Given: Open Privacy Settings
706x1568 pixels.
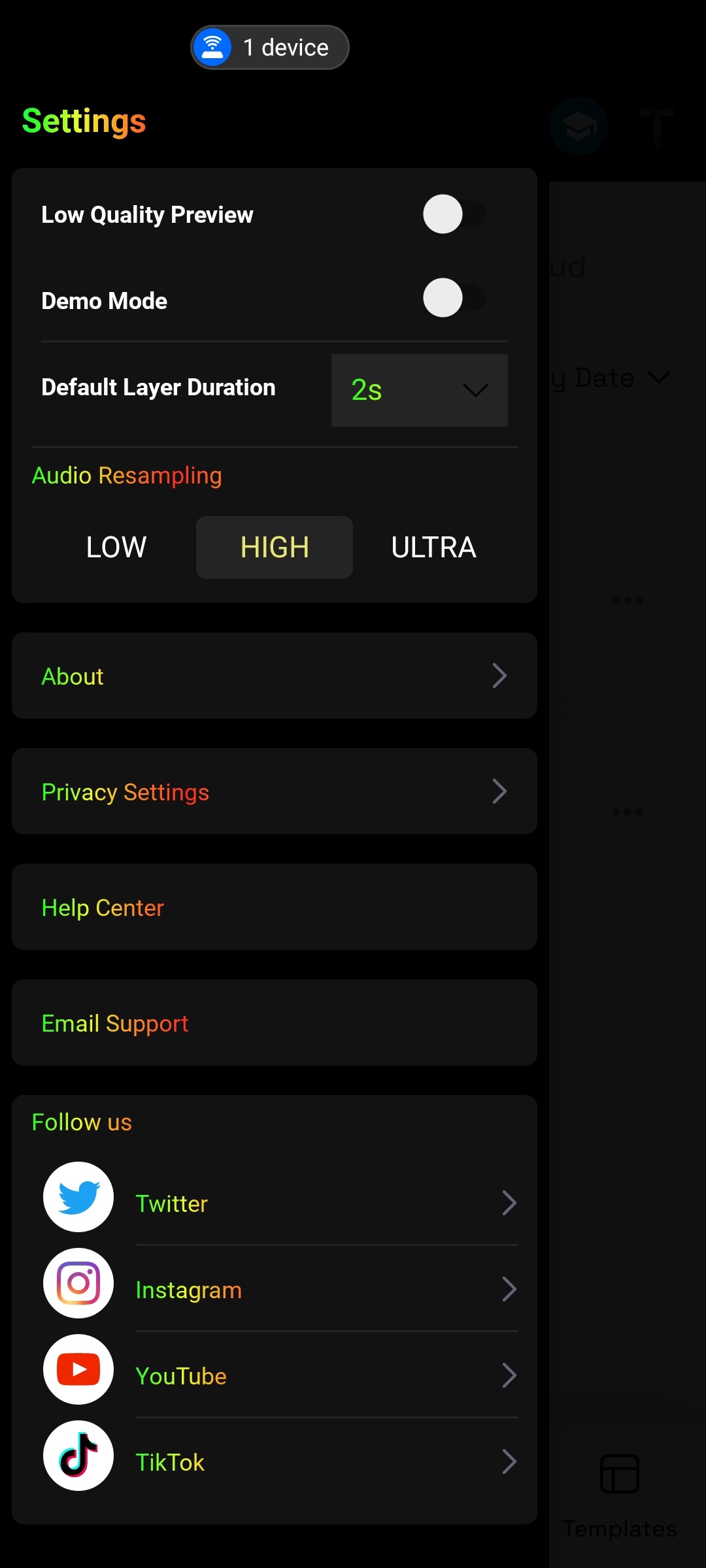Looking at the screenshot, I should coord(275,792).
